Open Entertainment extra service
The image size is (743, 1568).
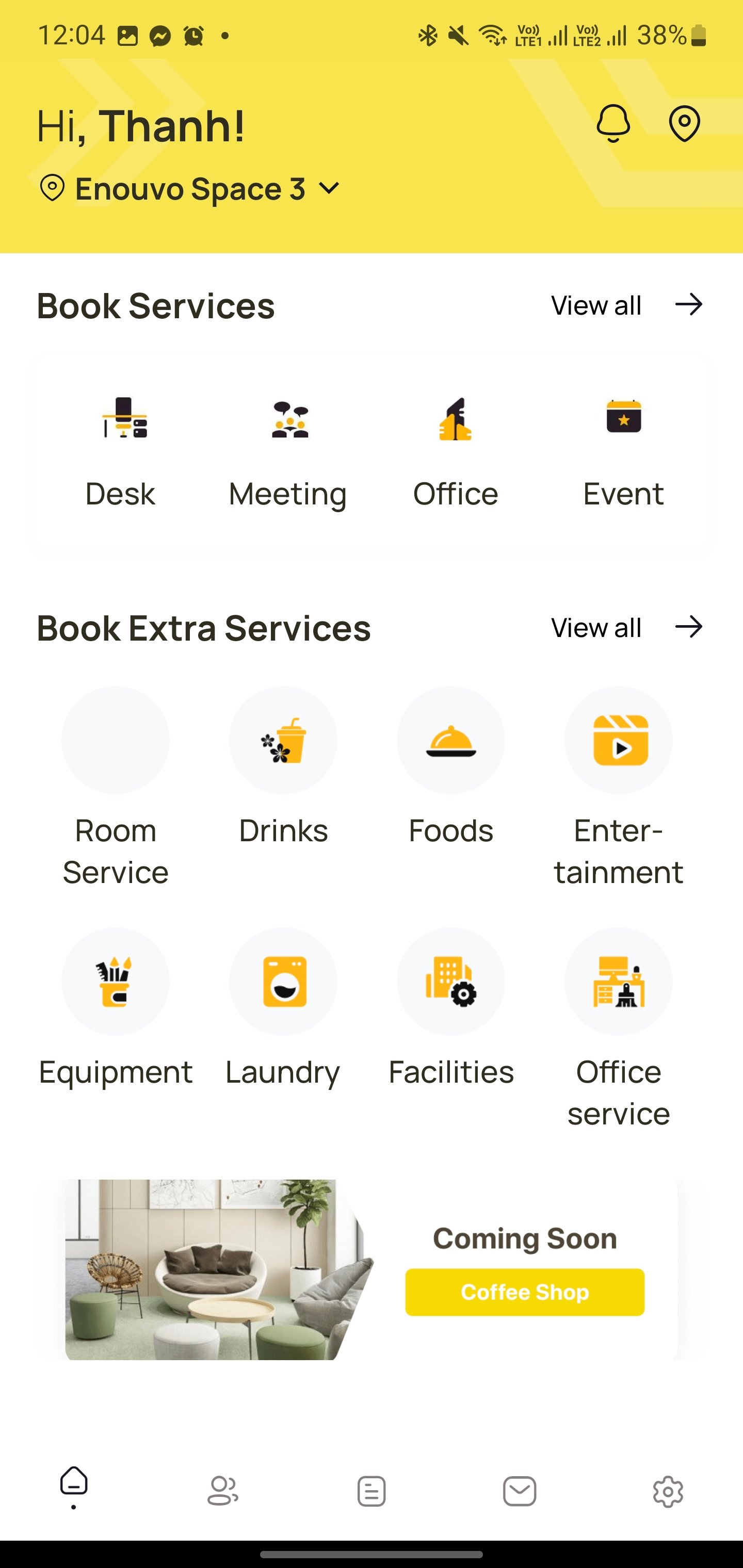(x=618, y=741)
